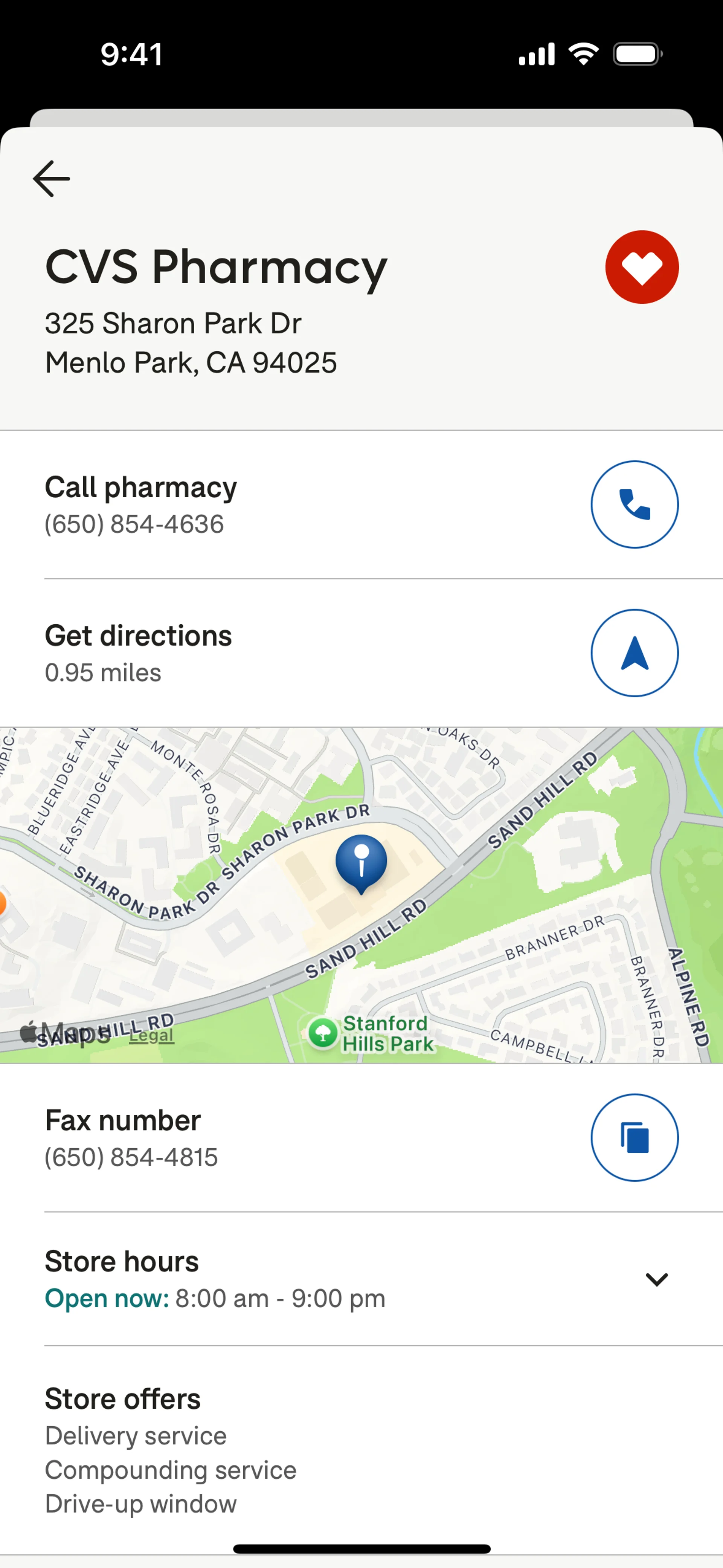
Task: Copy the fax number
Action: click(634, 1138)
